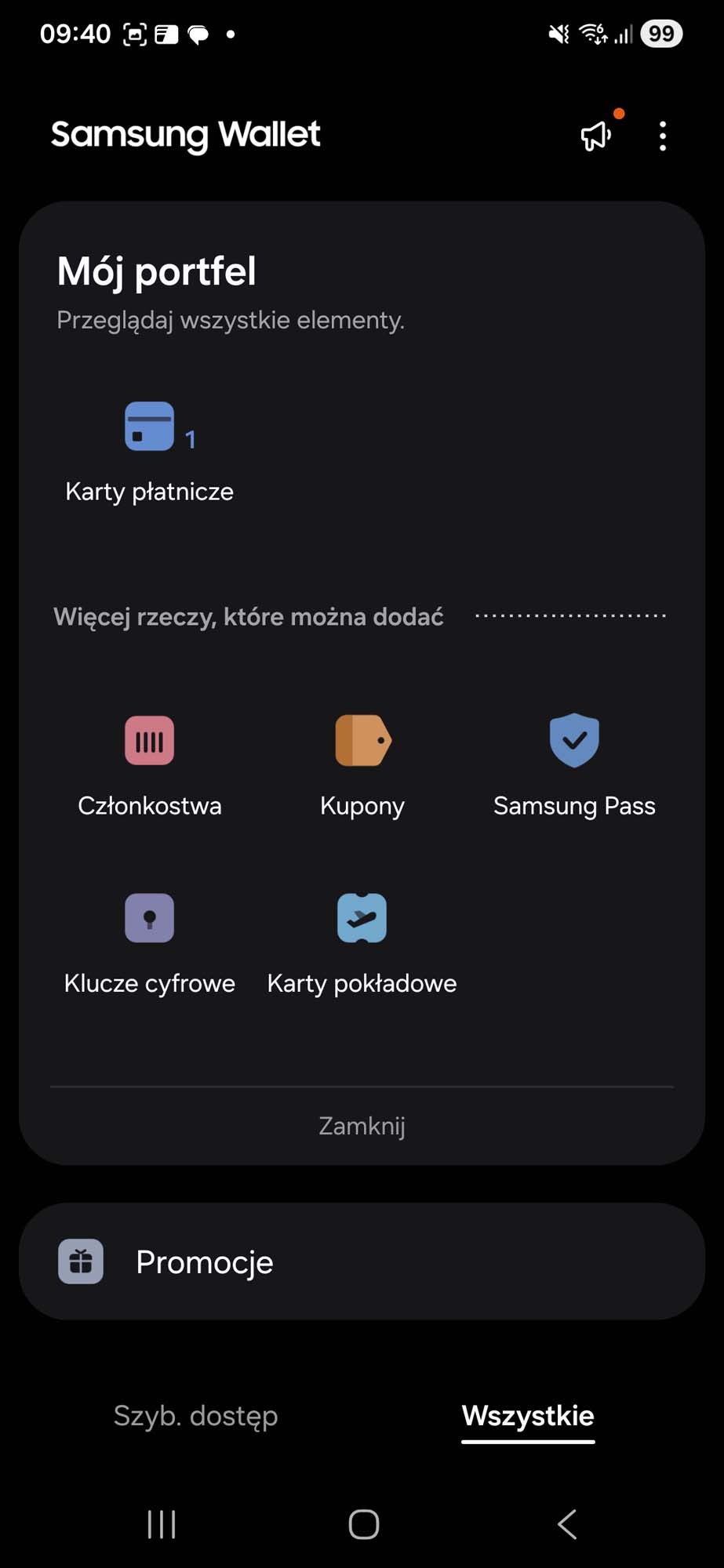This screenshot has width=724, height=1568.
Task: Open announcements via the megaphone icon
Action: tap(595, 136)
